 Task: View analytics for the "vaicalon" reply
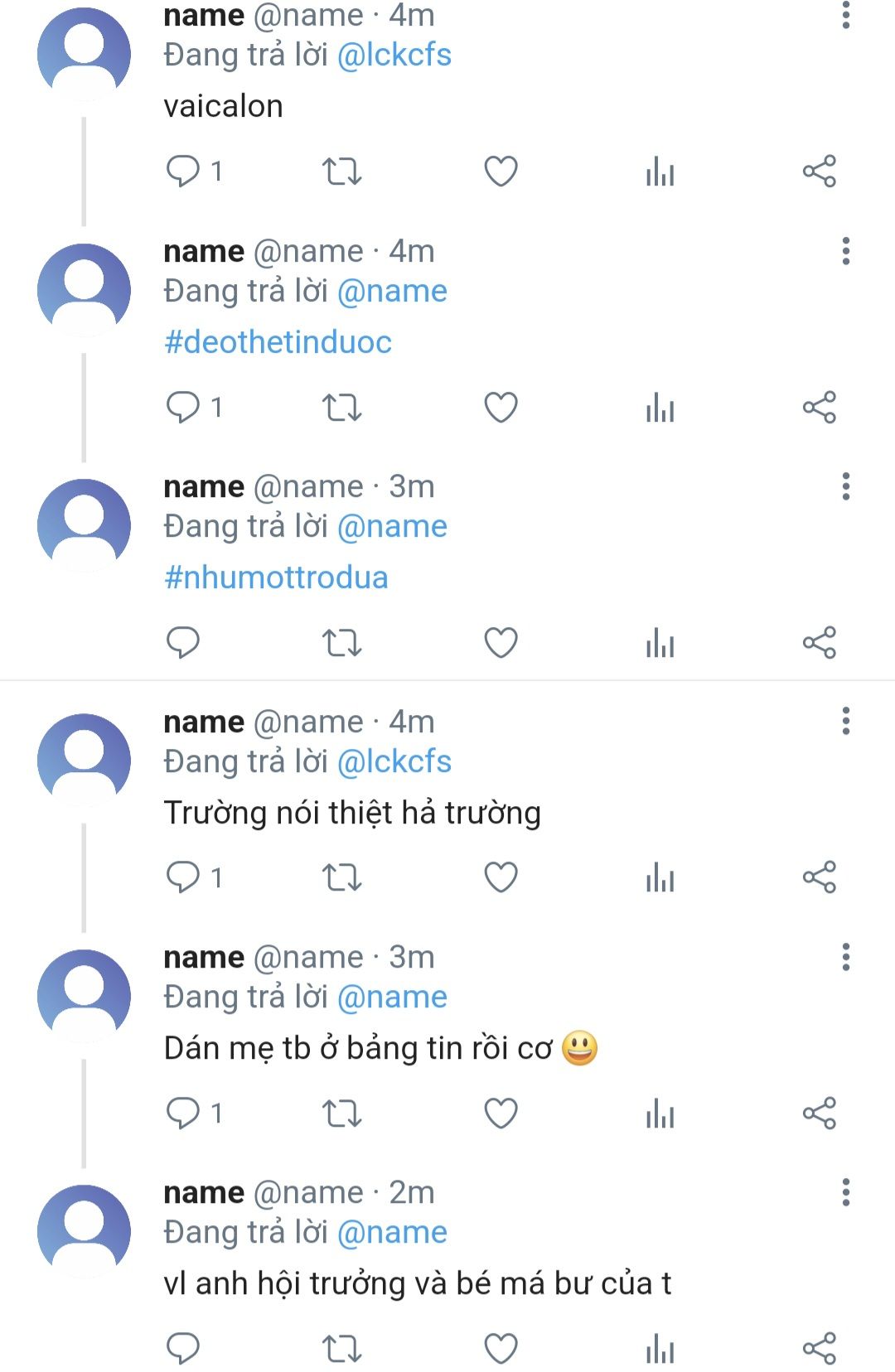pos(660,171)
